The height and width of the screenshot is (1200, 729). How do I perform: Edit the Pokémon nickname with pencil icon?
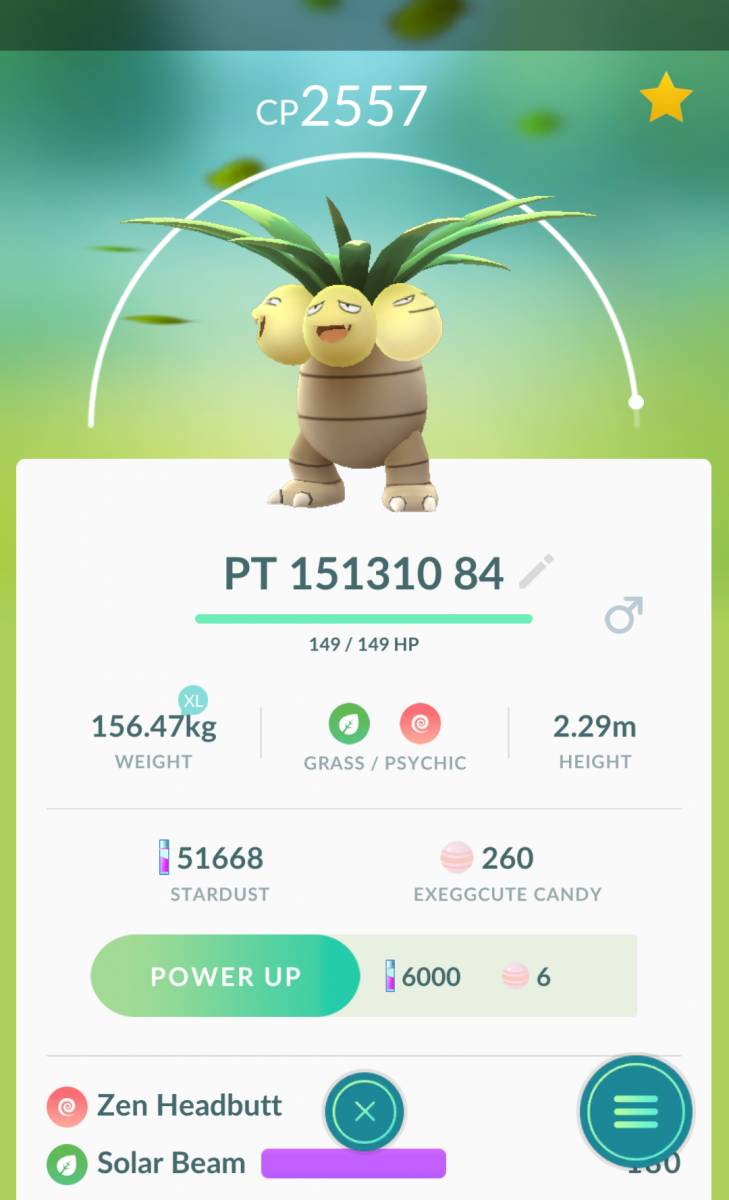point(536,573)
